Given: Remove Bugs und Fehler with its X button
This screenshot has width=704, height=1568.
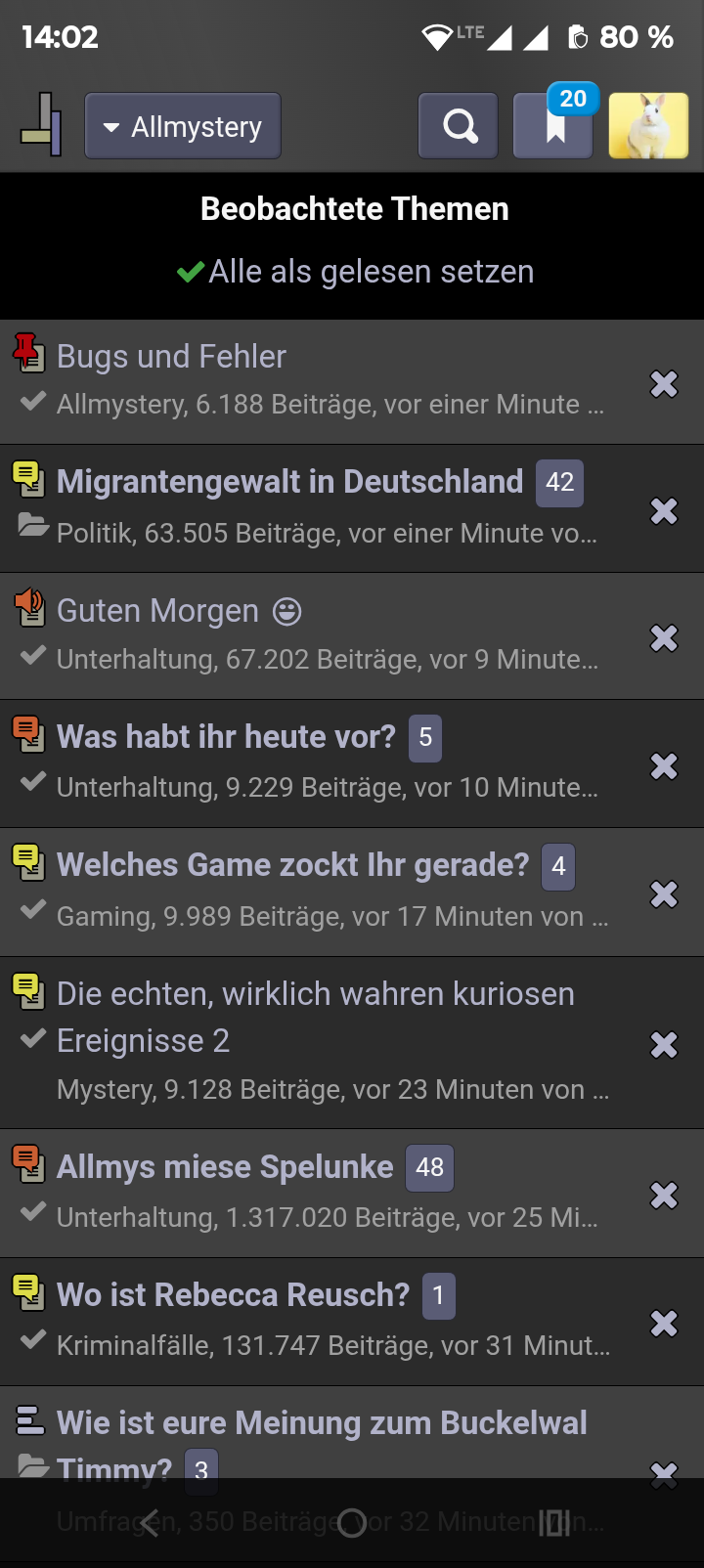Looking at the screenshot, I should pos(664,383).
